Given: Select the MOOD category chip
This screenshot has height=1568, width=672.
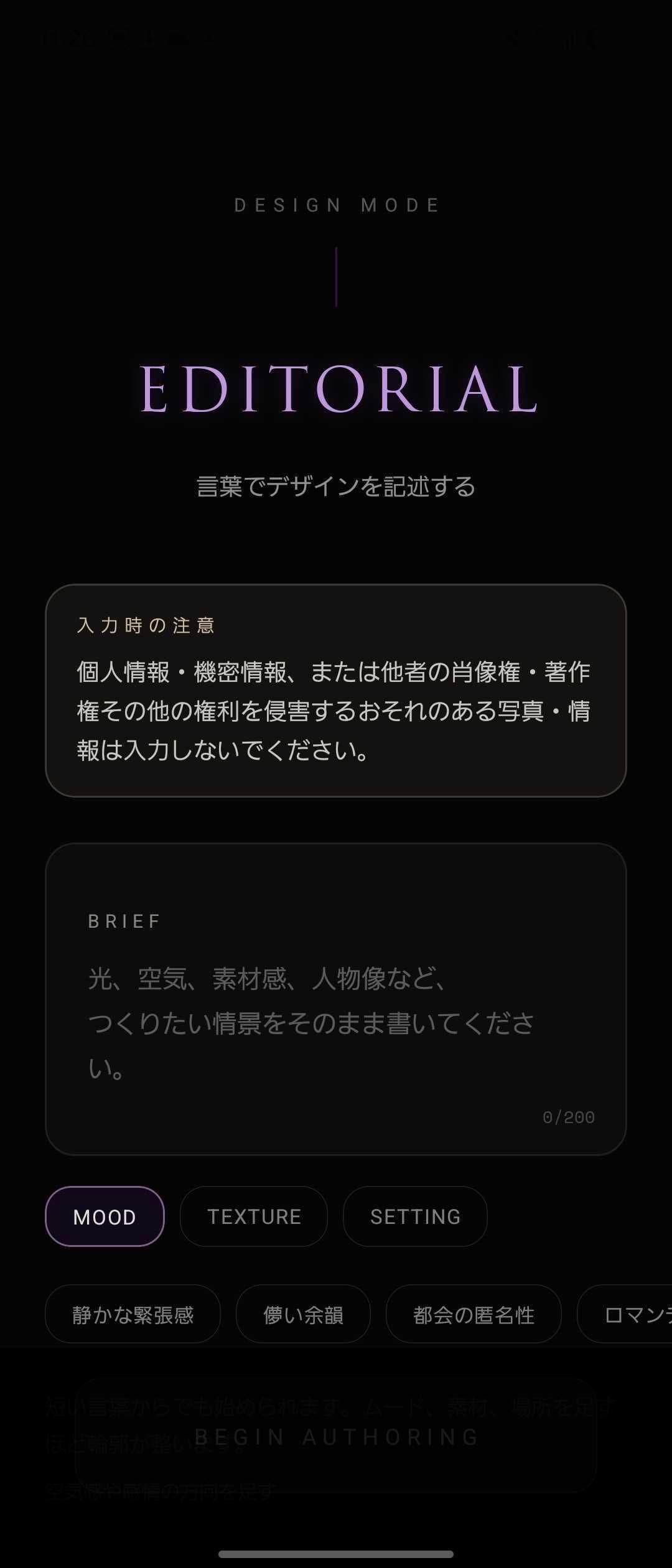Looking at the screenshot, I should click(104, 1216).
